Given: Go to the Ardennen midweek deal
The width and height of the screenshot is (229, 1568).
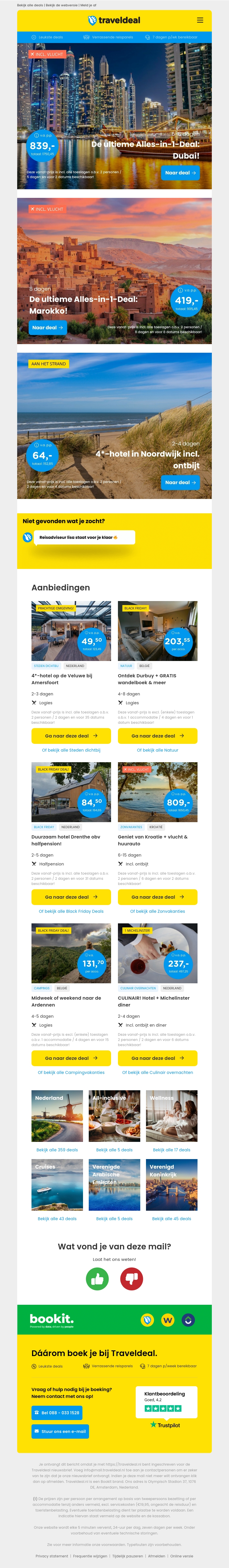Looking at the screenshot, I should (71, 1058).
